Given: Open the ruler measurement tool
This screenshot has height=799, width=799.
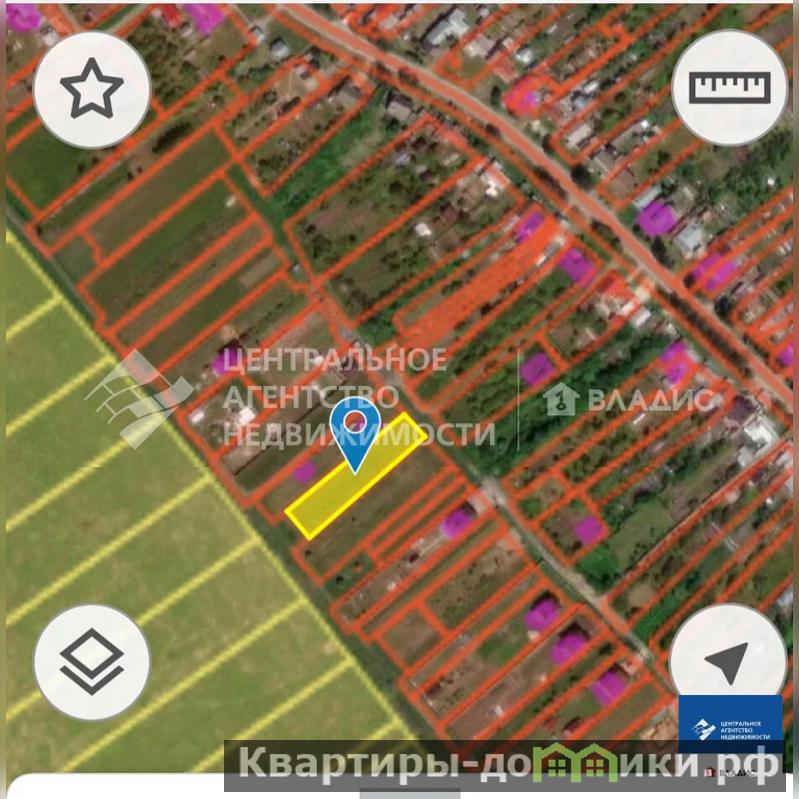Looking at the screenshot, I should coord(728,87).
